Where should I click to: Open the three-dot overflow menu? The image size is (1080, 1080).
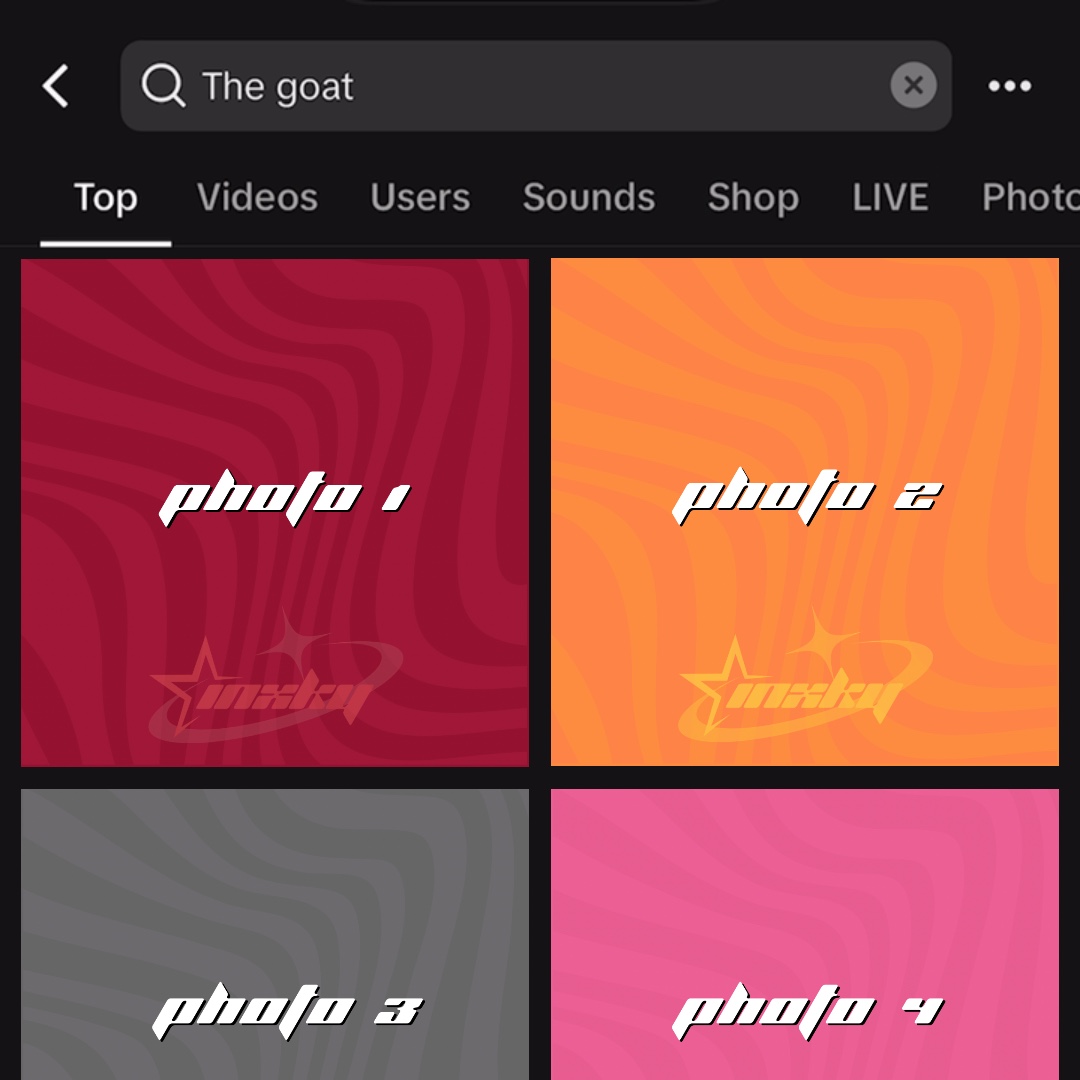1009,86
